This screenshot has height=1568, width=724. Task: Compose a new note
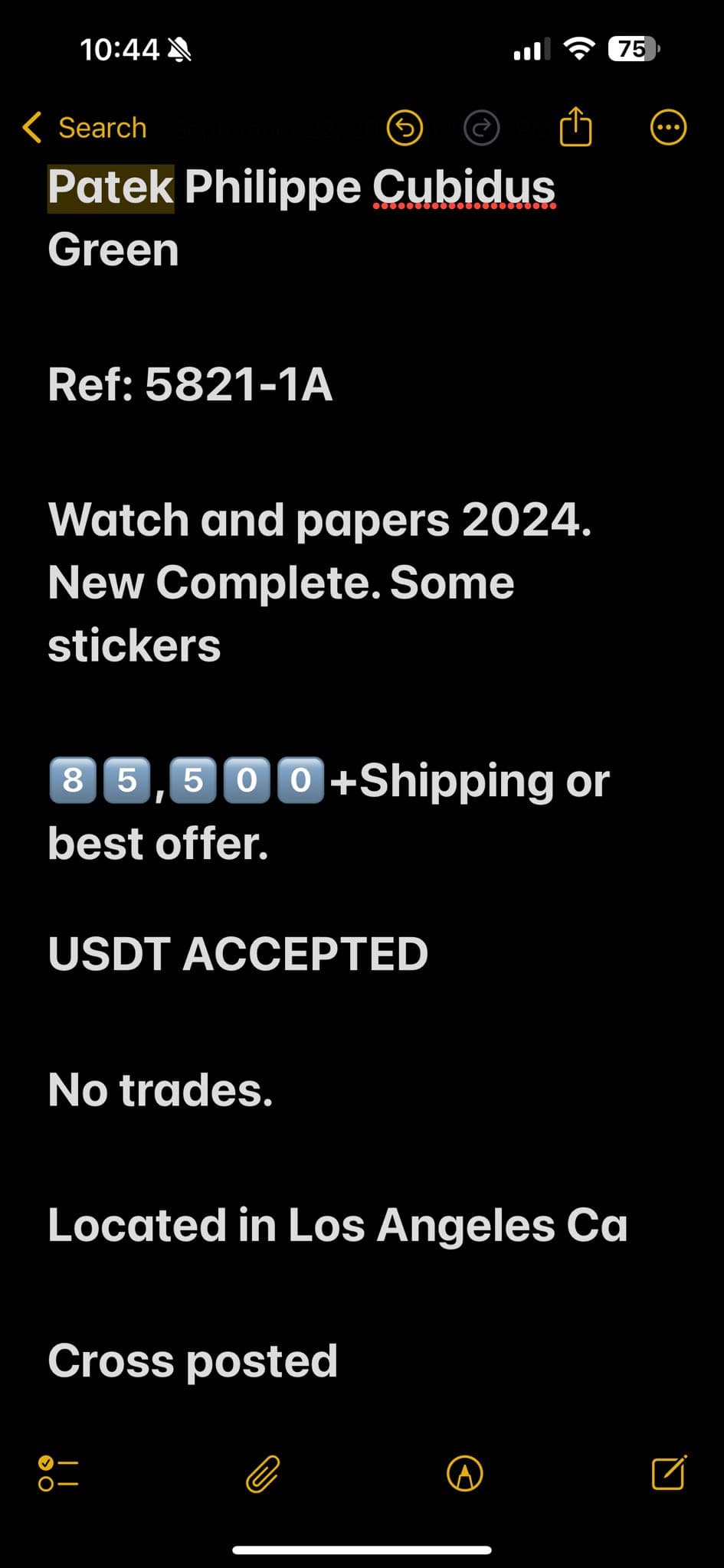click(x=669, y=1472)
